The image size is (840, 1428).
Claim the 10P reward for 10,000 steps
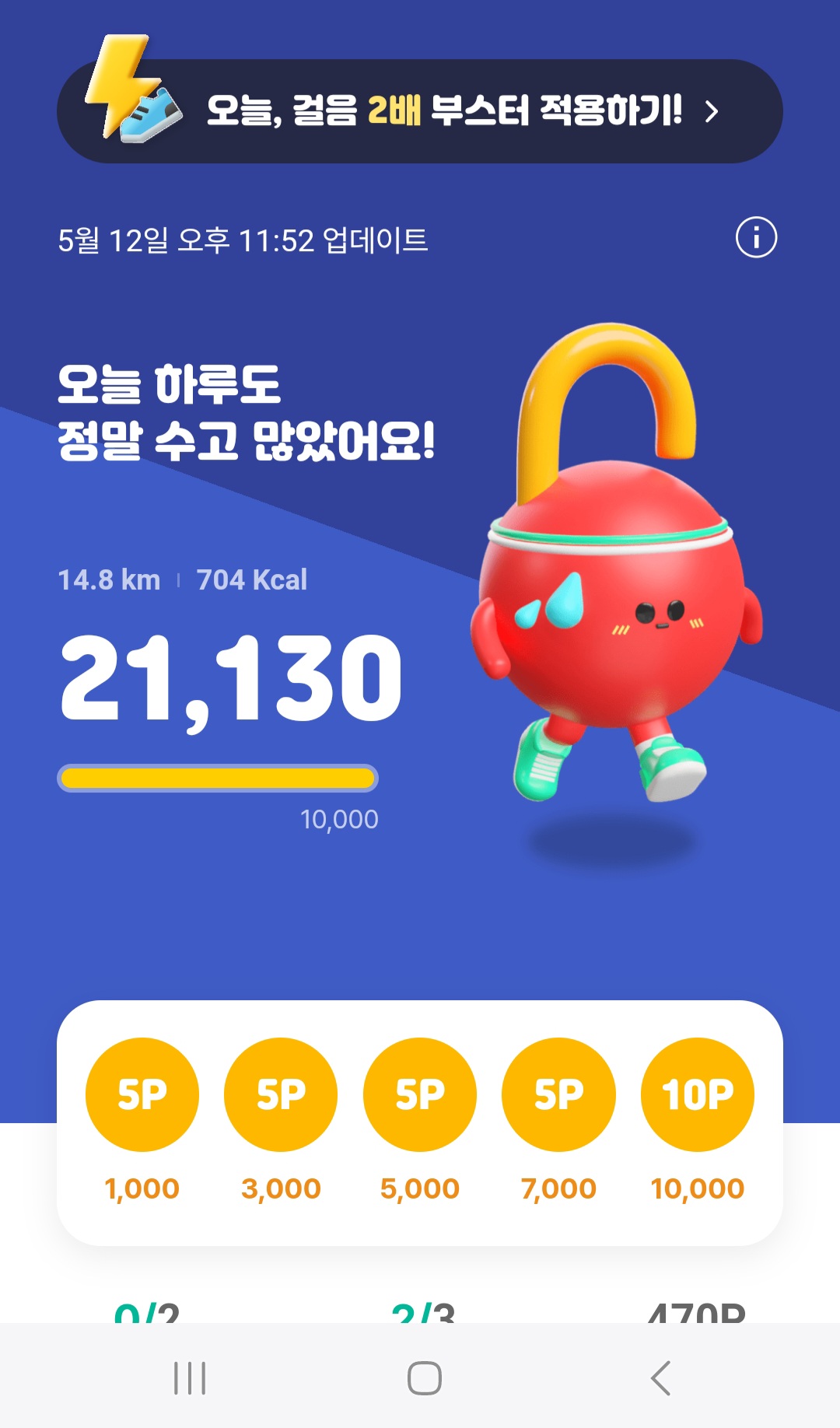click(697, 1094)
